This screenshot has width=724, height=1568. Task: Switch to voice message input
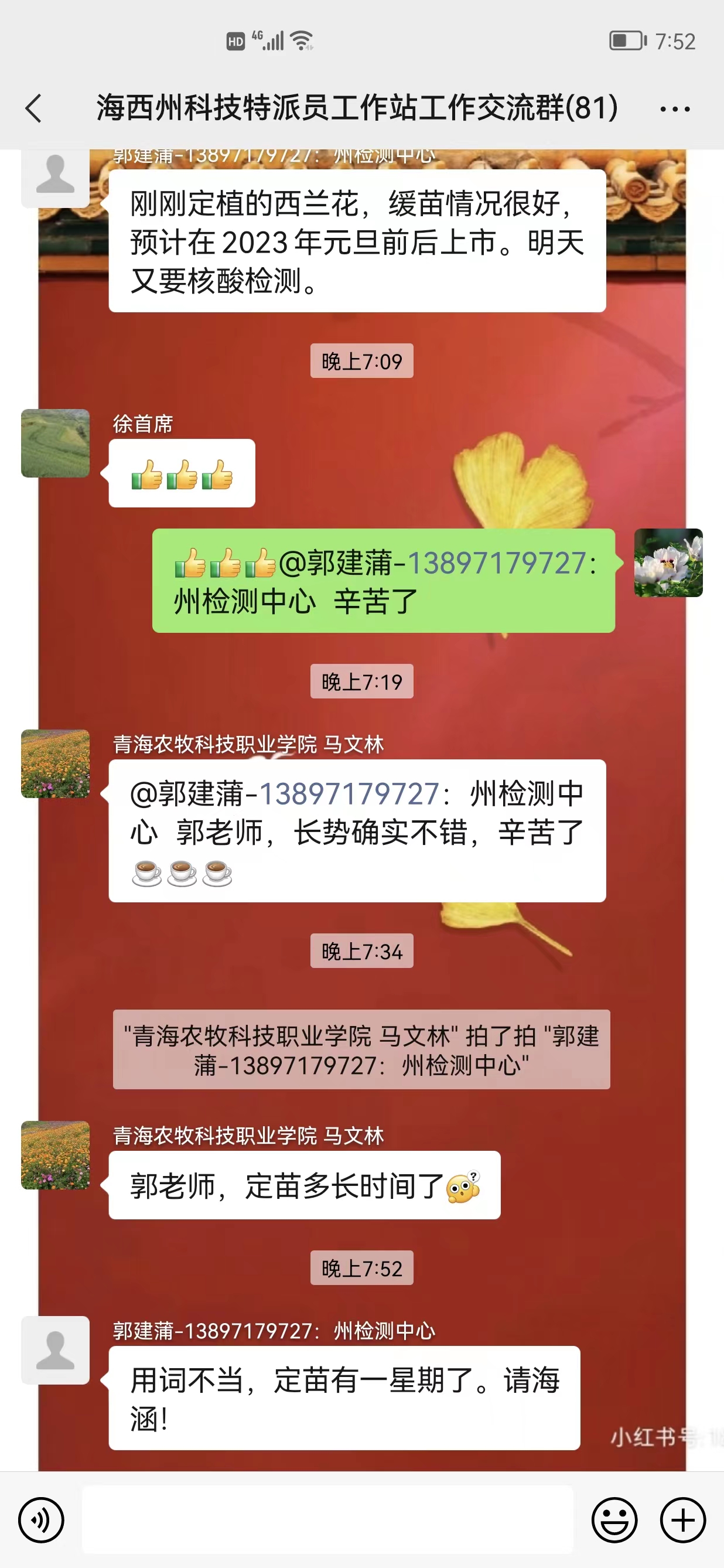(x=41, y=1520)
